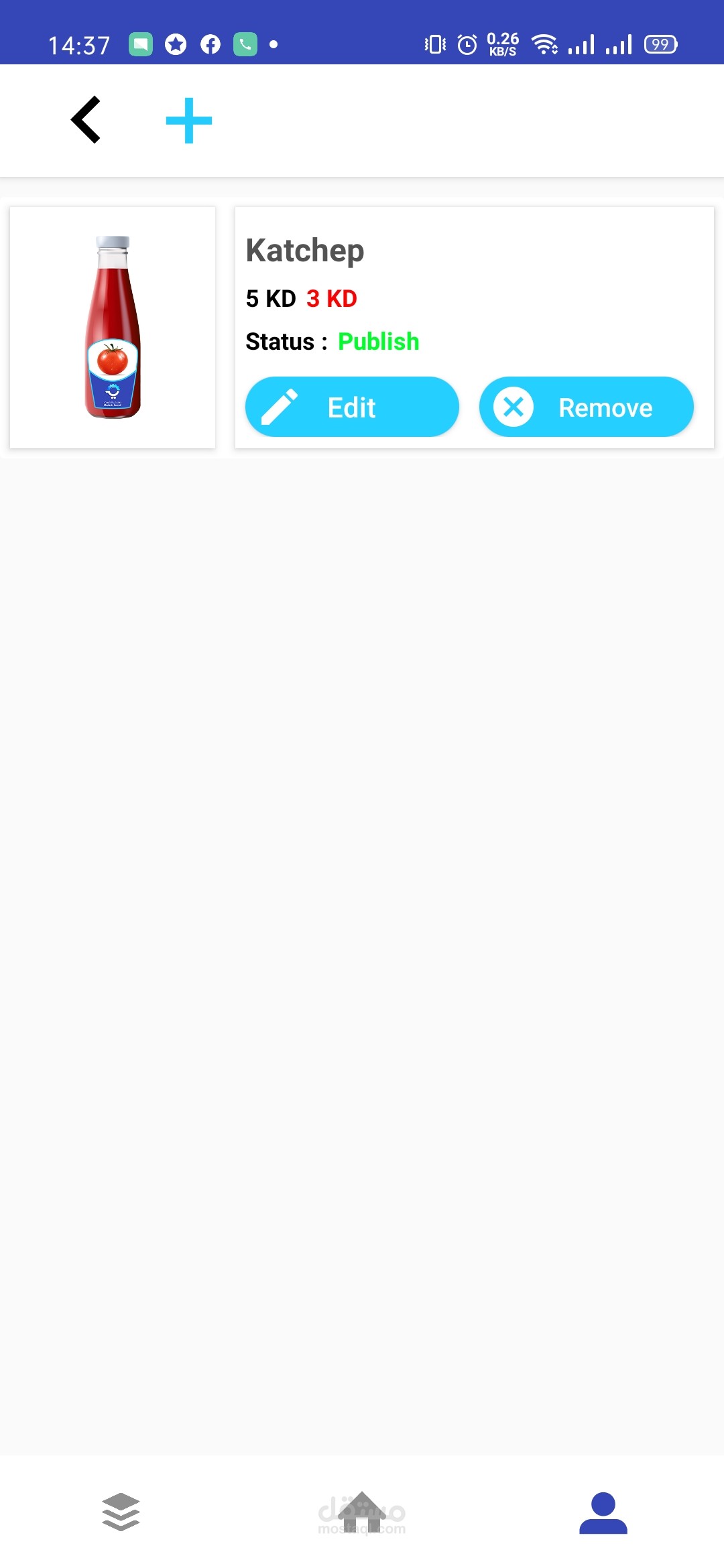Open the Katchep product image
The height and width of the screenshot is (1568, 724).
(x=113, y=327)
